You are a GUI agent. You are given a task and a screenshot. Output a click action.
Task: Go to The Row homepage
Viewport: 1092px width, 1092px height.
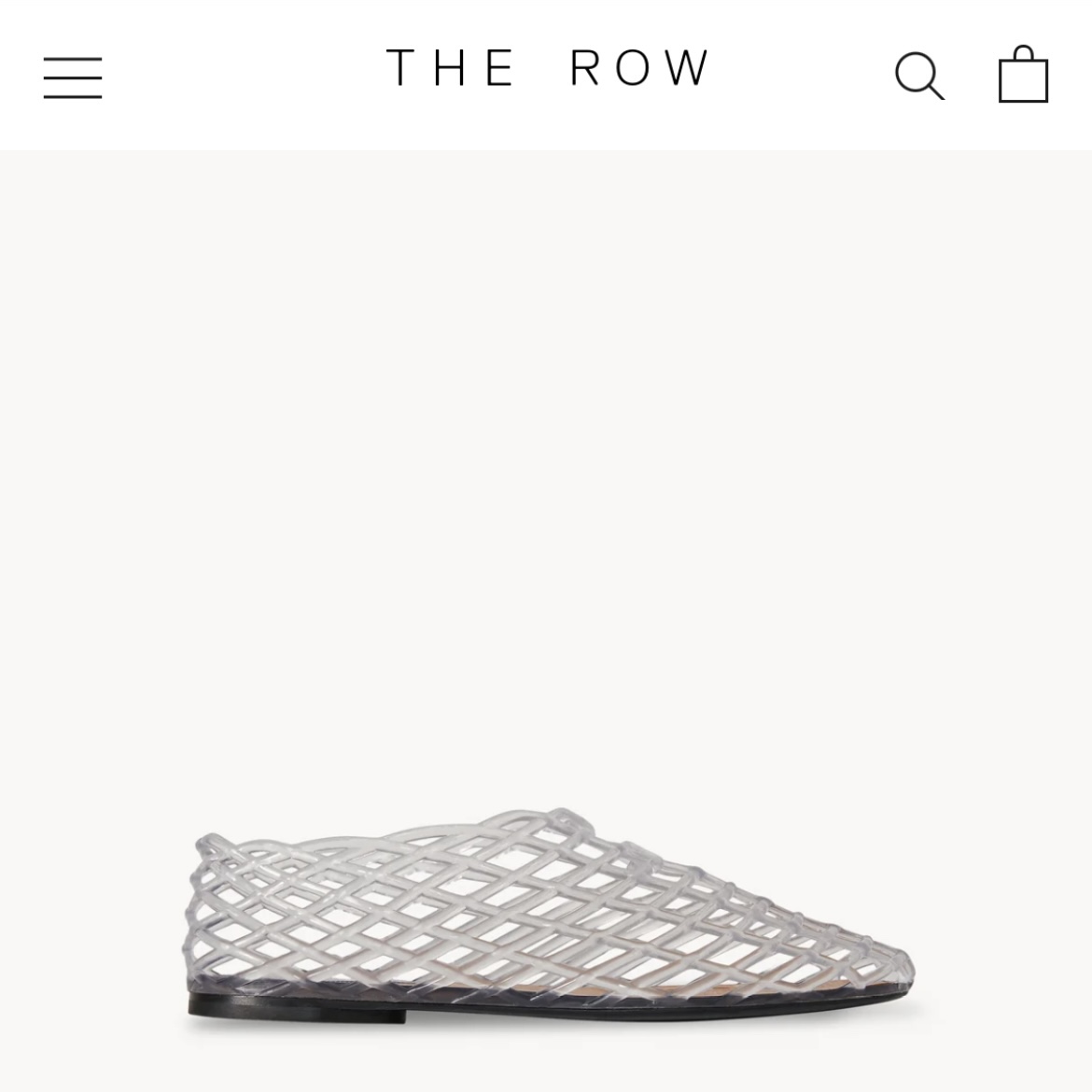click(549, 68)
